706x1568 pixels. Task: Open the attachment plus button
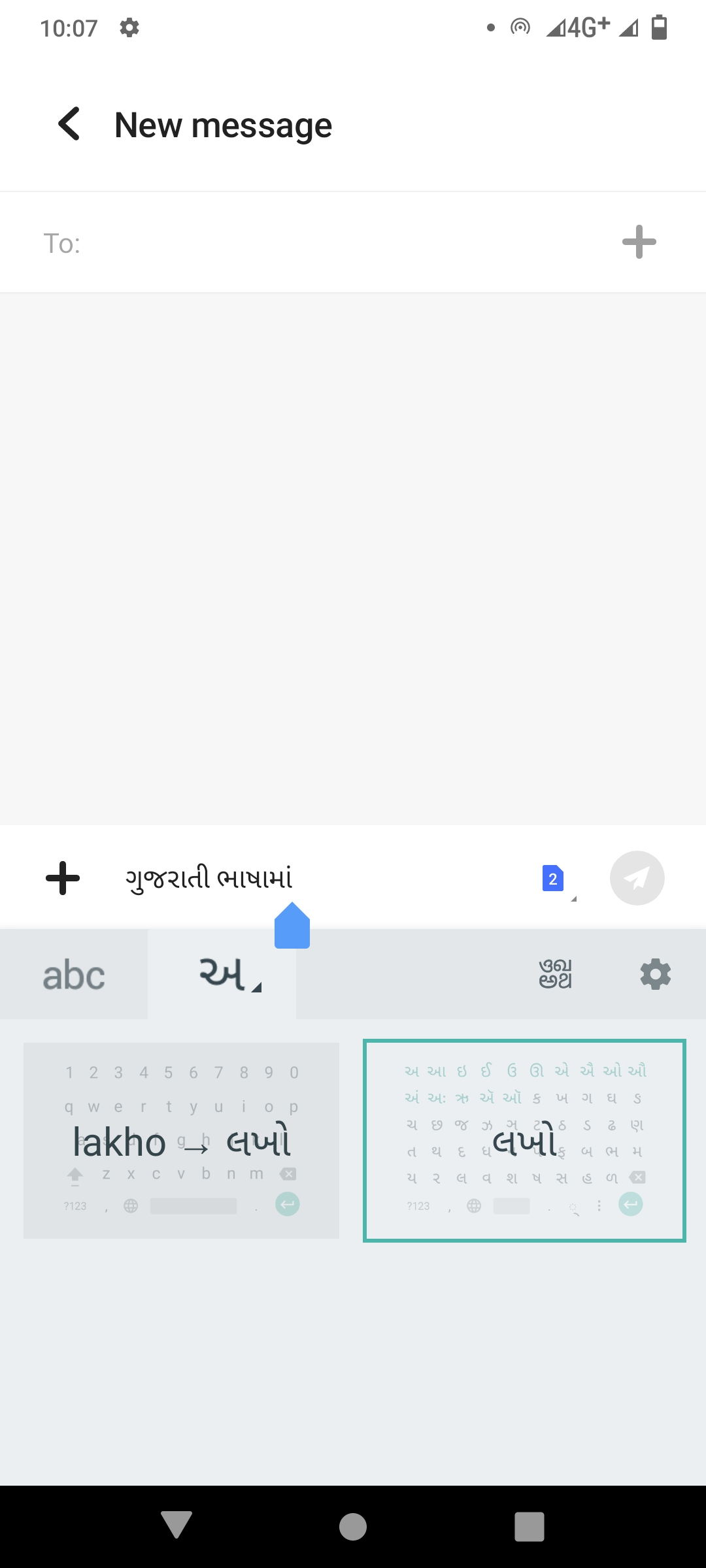63,878
